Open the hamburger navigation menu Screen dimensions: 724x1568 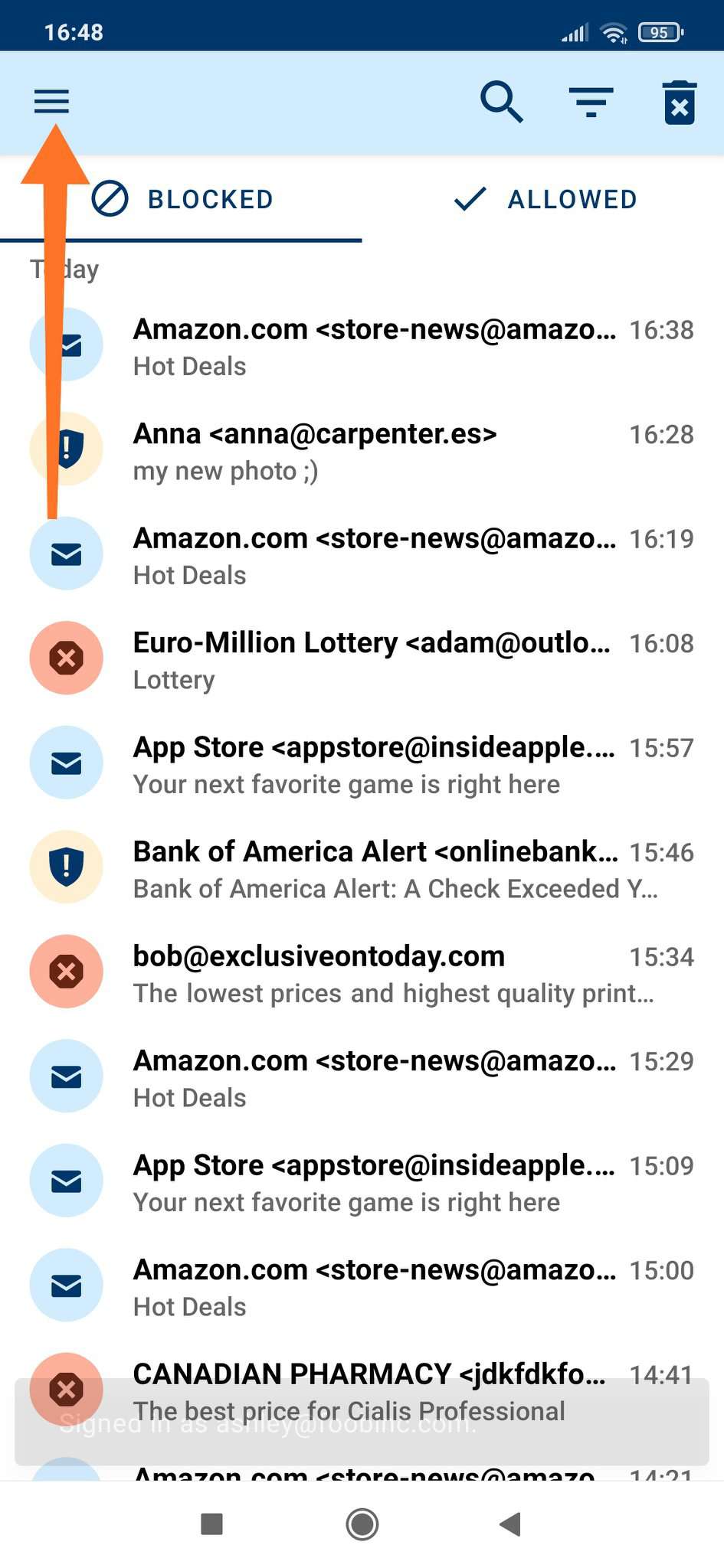(51, 101)
